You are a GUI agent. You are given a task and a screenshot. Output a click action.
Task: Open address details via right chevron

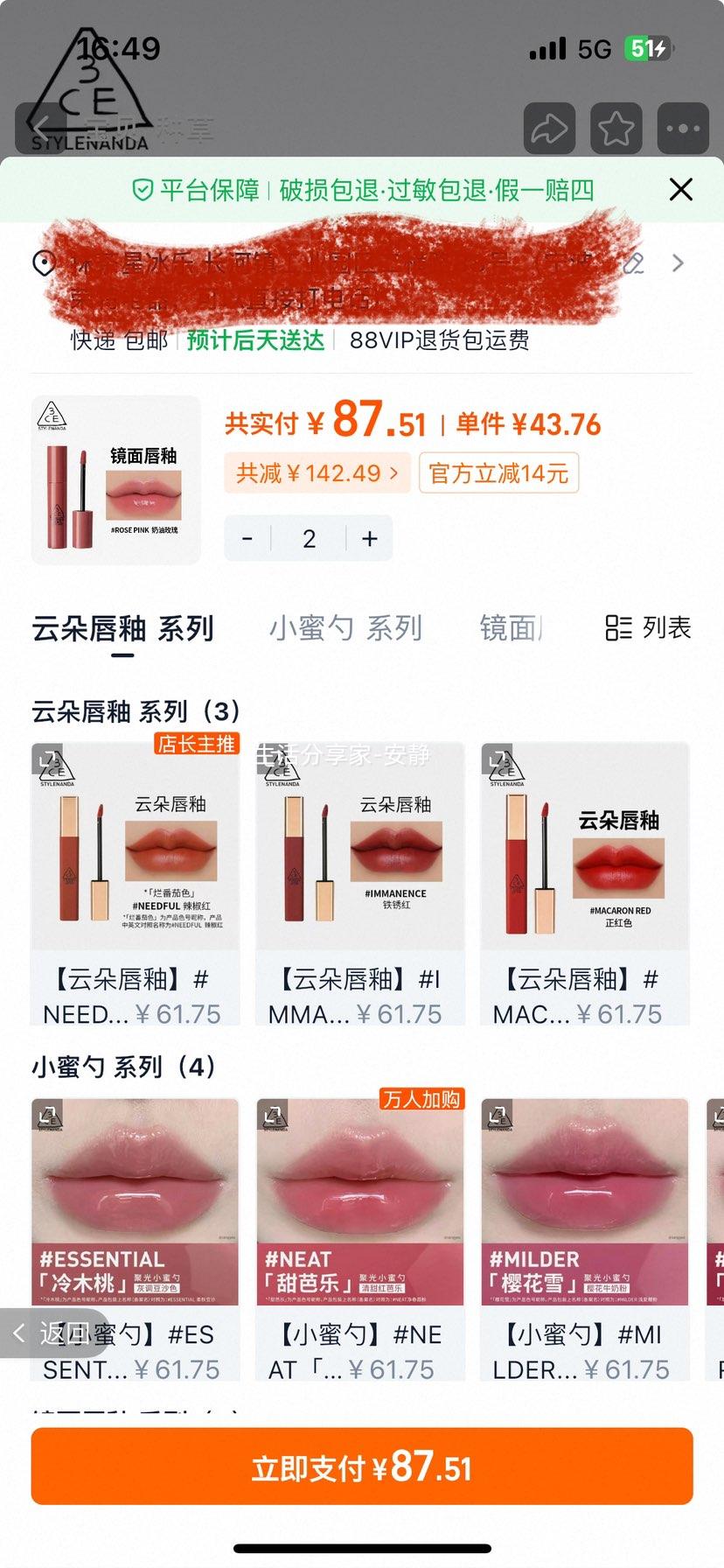tap(678, 262)
